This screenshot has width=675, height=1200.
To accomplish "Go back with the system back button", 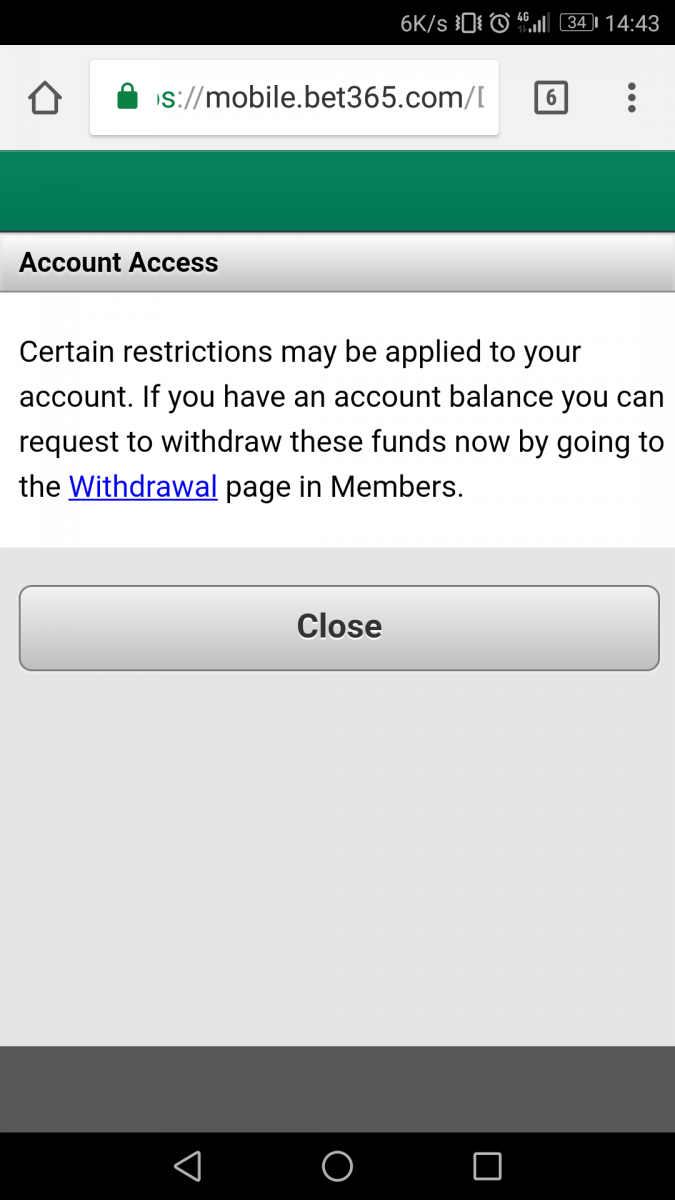I will 187,1166.
